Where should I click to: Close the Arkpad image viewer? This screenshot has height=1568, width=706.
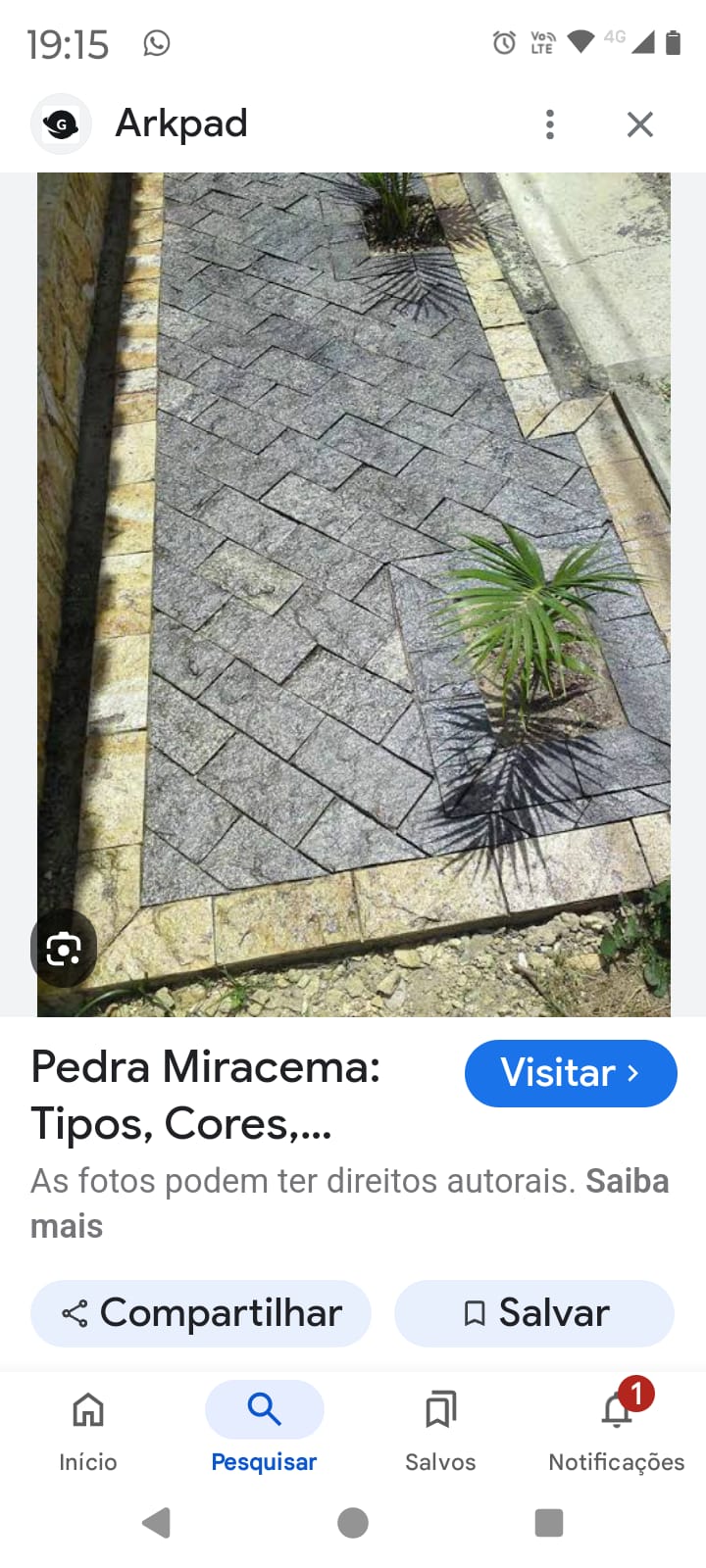coord(639,124)
